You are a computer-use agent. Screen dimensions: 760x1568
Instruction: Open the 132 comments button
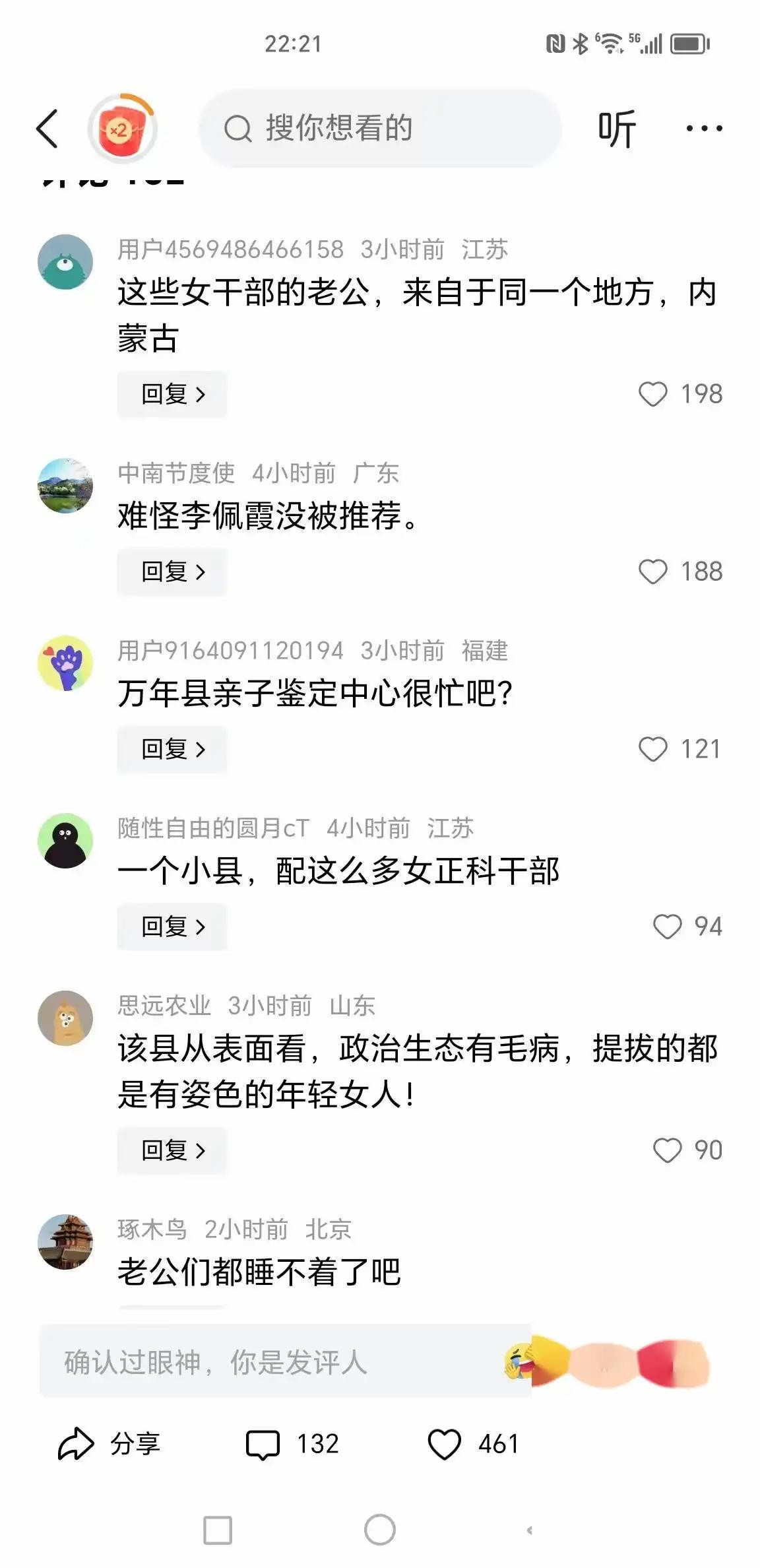(292, 1444)
